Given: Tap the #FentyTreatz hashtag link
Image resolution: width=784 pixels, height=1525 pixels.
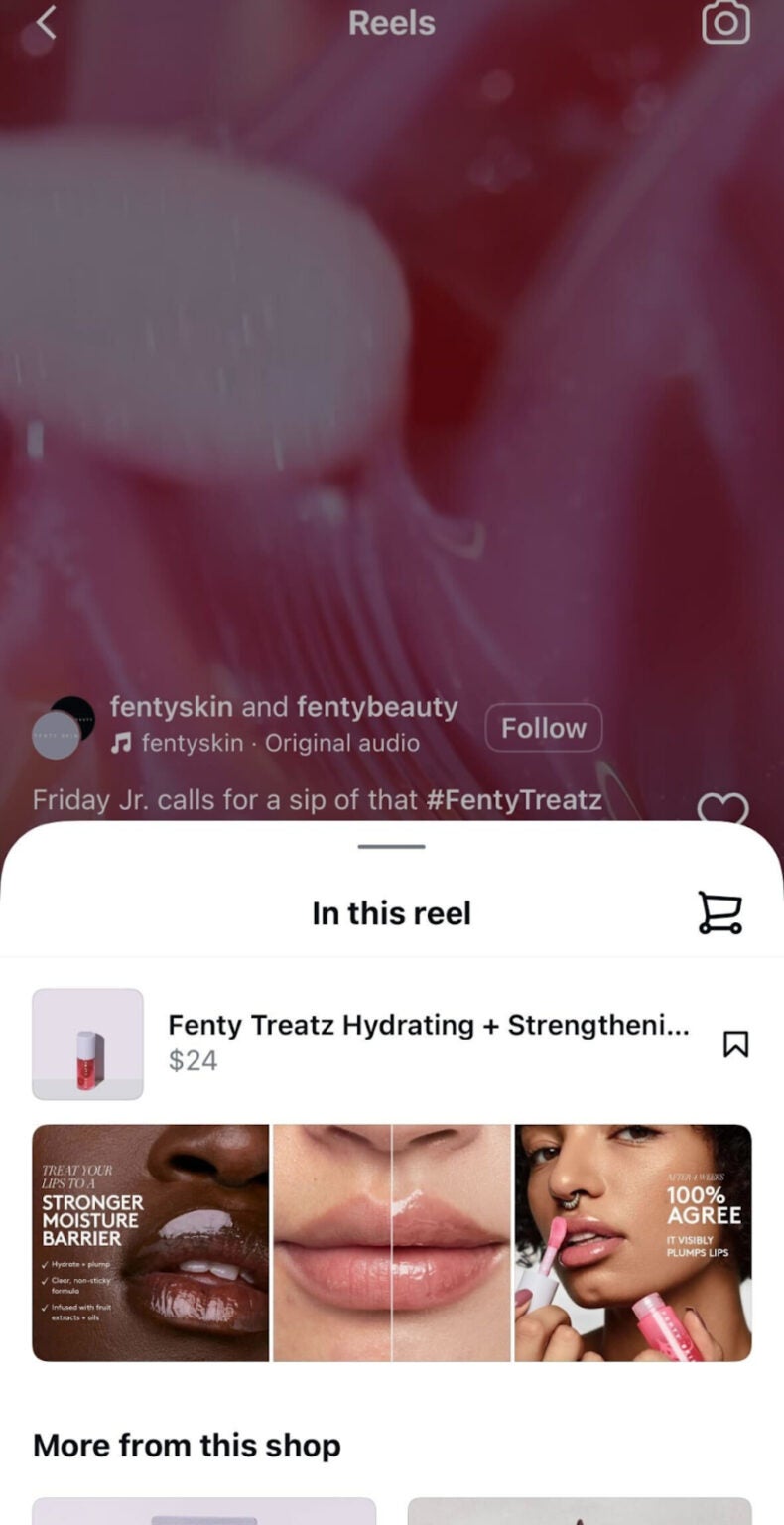Looking at the screenshot, I should (514, 800).
